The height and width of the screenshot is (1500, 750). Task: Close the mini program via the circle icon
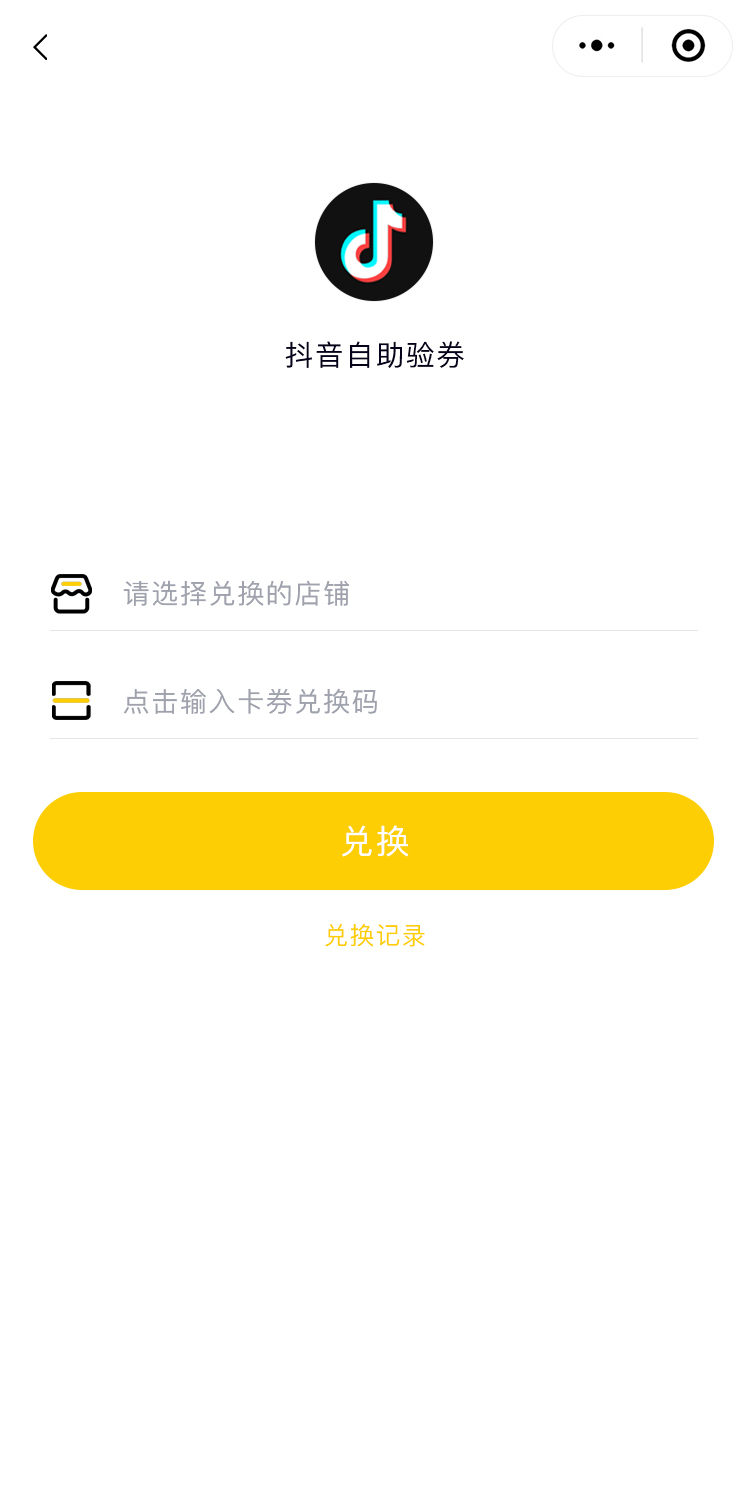pyautogui.click(x=688, y=46)
